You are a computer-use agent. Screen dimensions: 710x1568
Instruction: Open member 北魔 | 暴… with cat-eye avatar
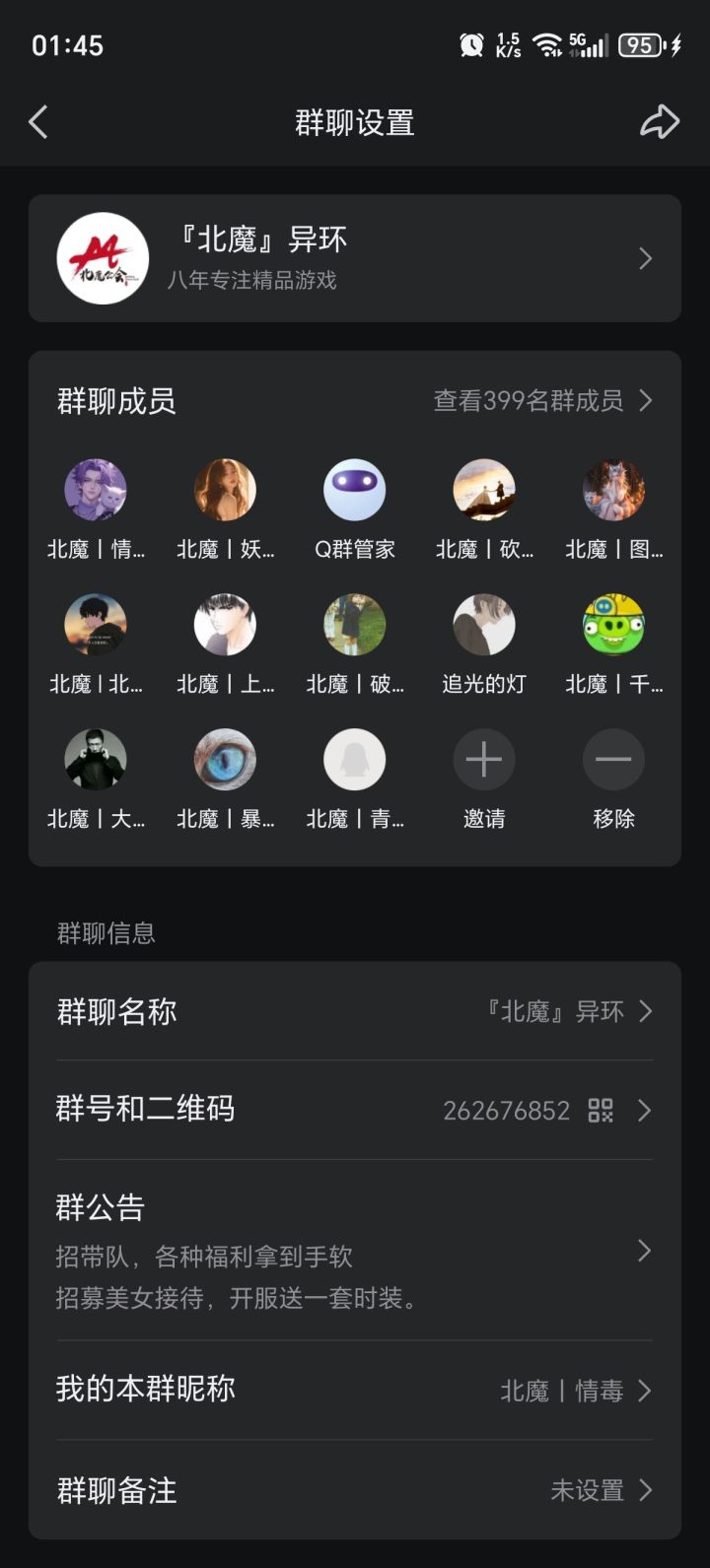tap(225, 760)
